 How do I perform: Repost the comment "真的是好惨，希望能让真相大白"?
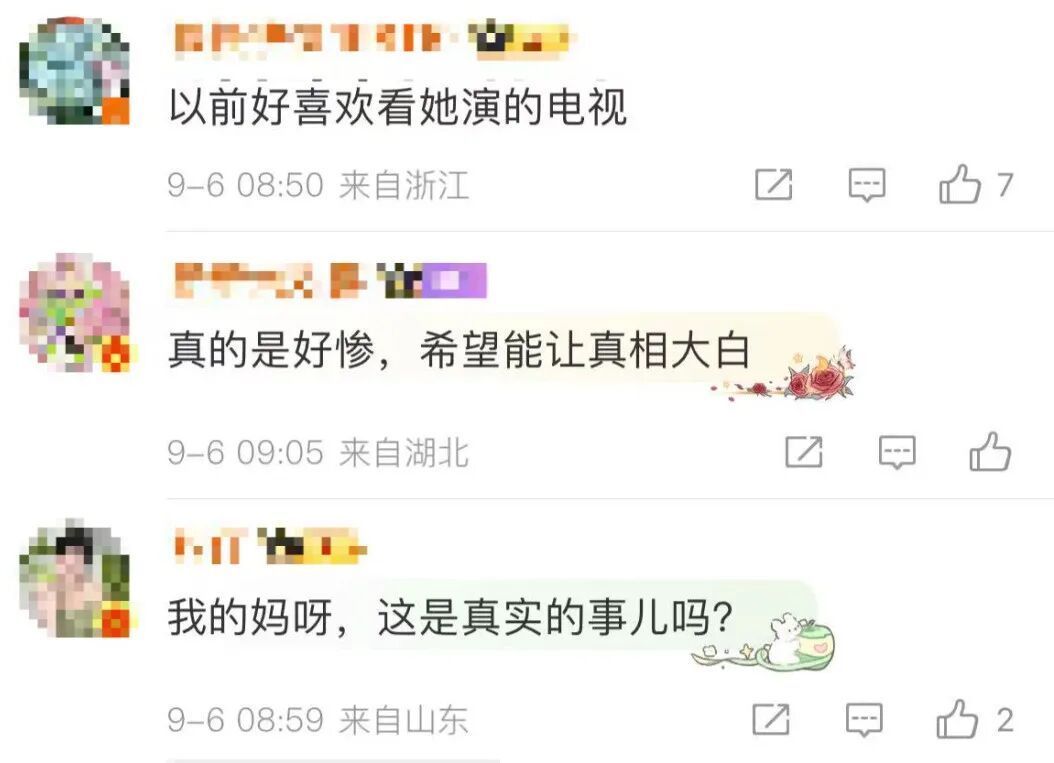(804, 453)
